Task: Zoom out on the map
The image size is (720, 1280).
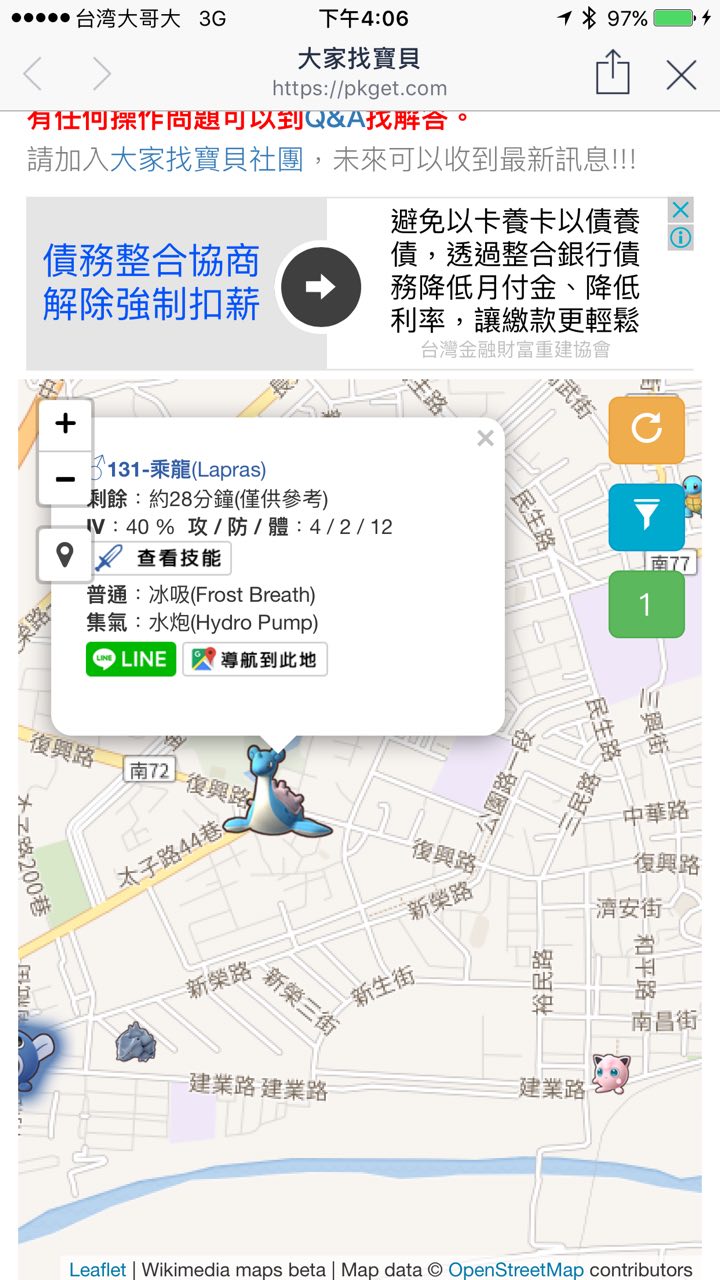Action: tap(65, 479)
